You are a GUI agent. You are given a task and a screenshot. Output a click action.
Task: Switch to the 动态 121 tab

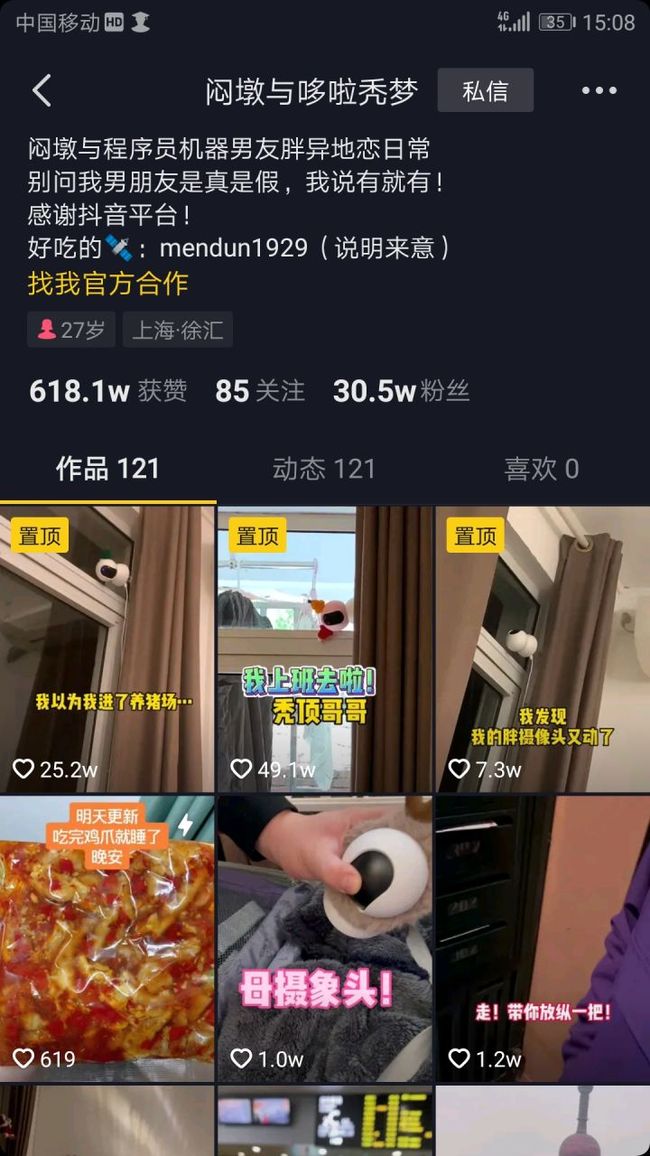(324, 469)
